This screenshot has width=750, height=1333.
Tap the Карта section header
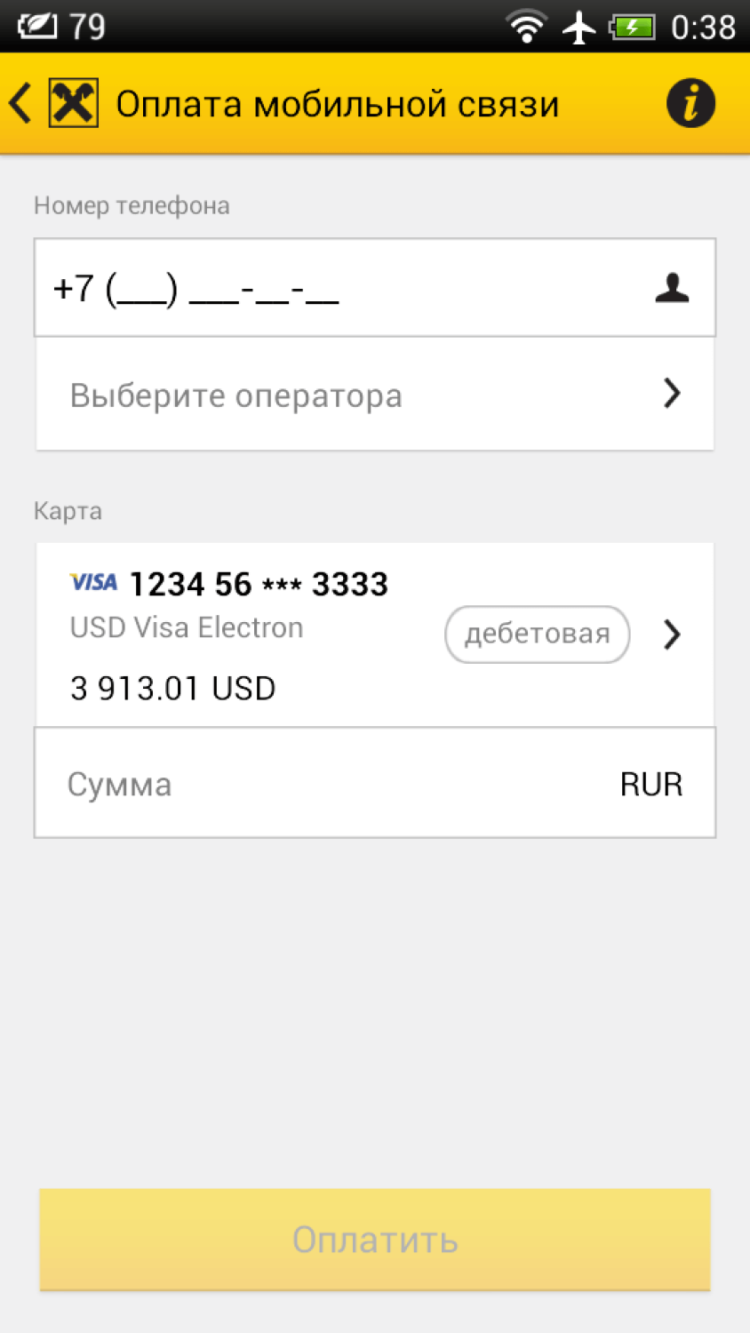click(68, 511)
